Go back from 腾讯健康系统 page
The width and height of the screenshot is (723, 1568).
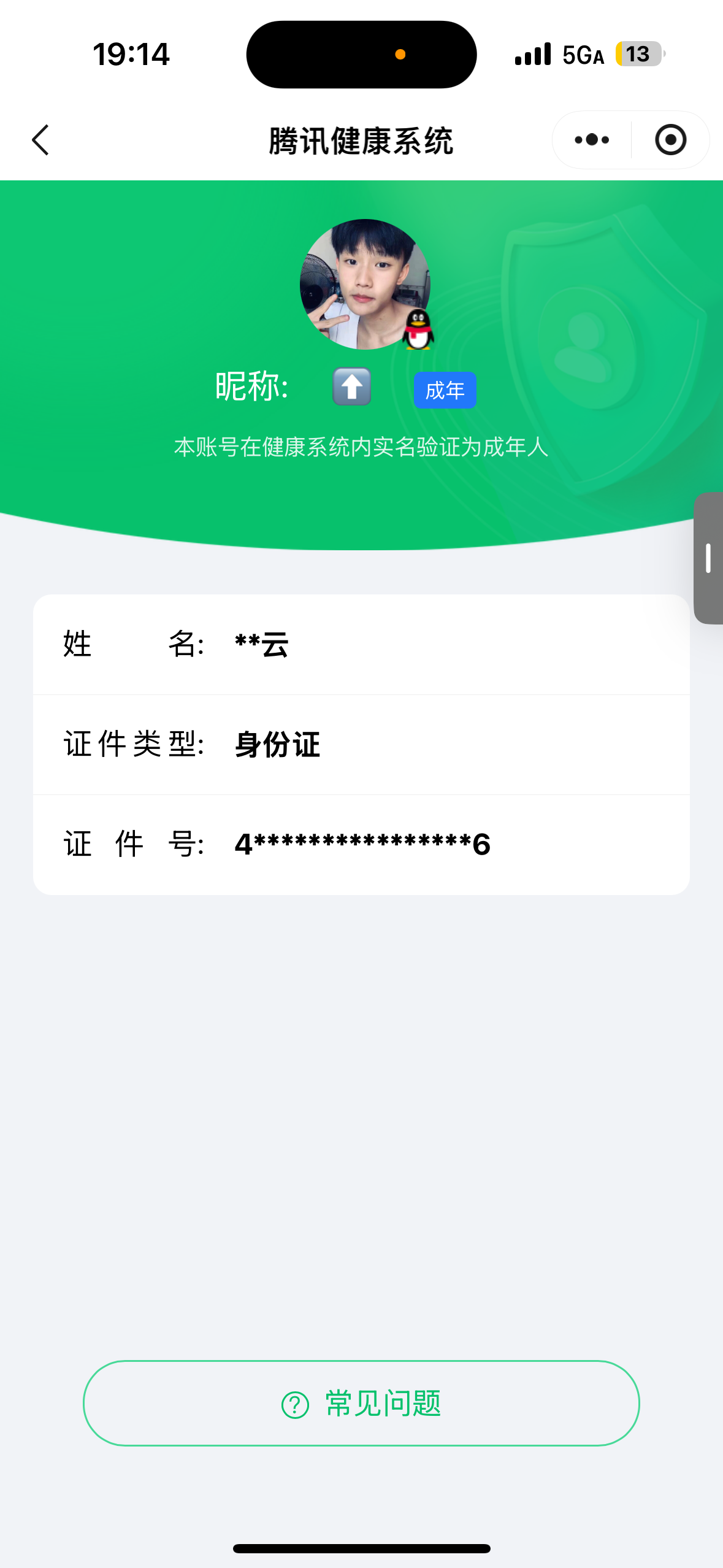point(40,140)
